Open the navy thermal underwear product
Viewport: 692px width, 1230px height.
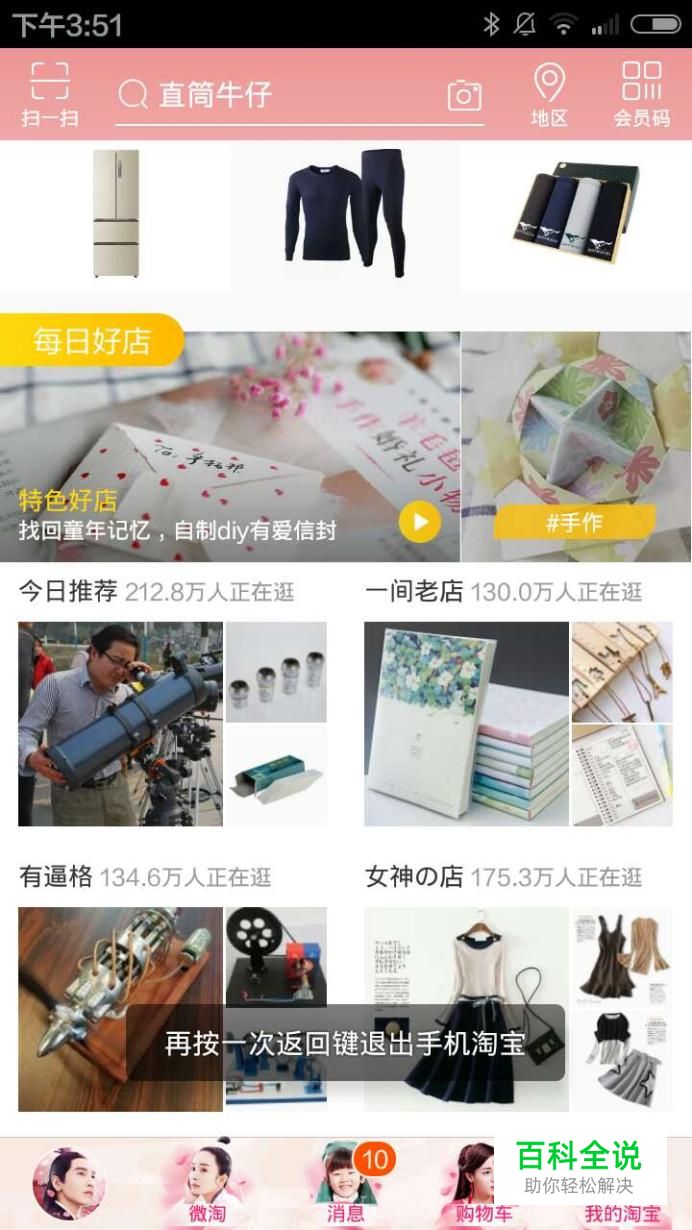click(x=345, y=214)
